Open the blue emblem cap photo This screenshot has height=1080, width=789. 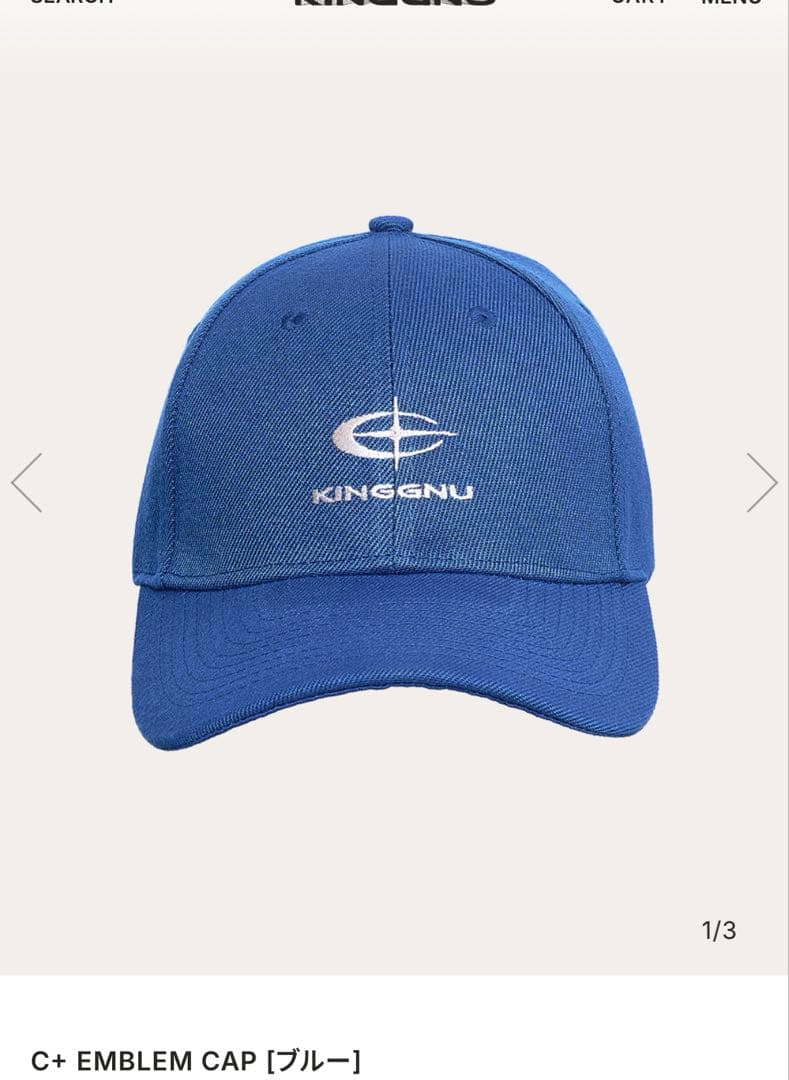[394, 480]
